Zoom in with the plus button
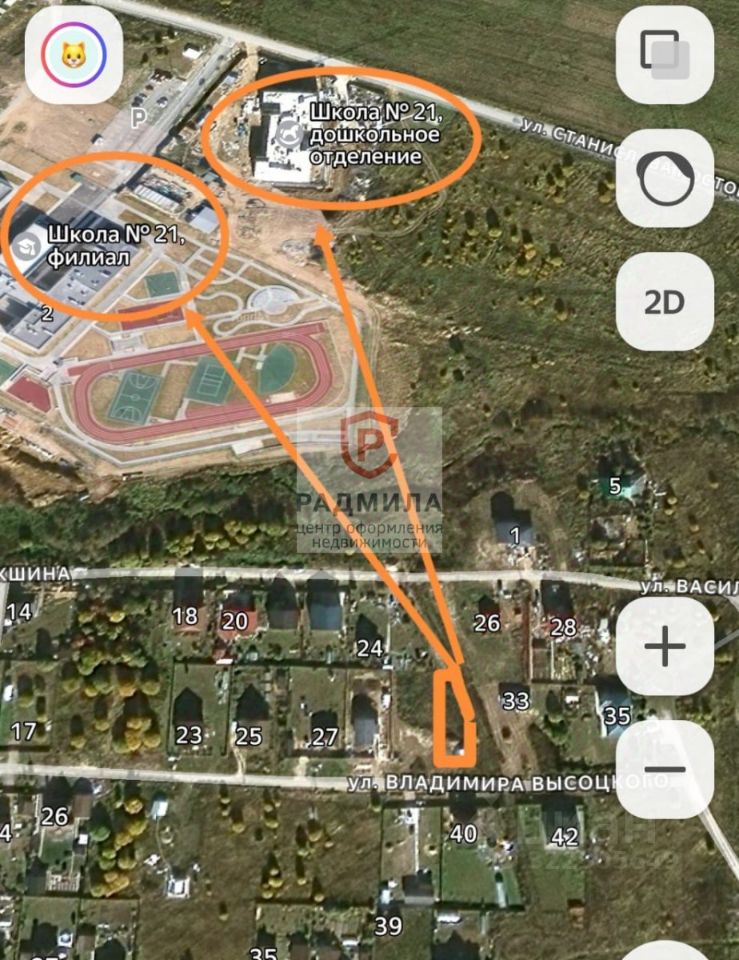This screenshot has width=739, height=960. [x=664, y=647]
